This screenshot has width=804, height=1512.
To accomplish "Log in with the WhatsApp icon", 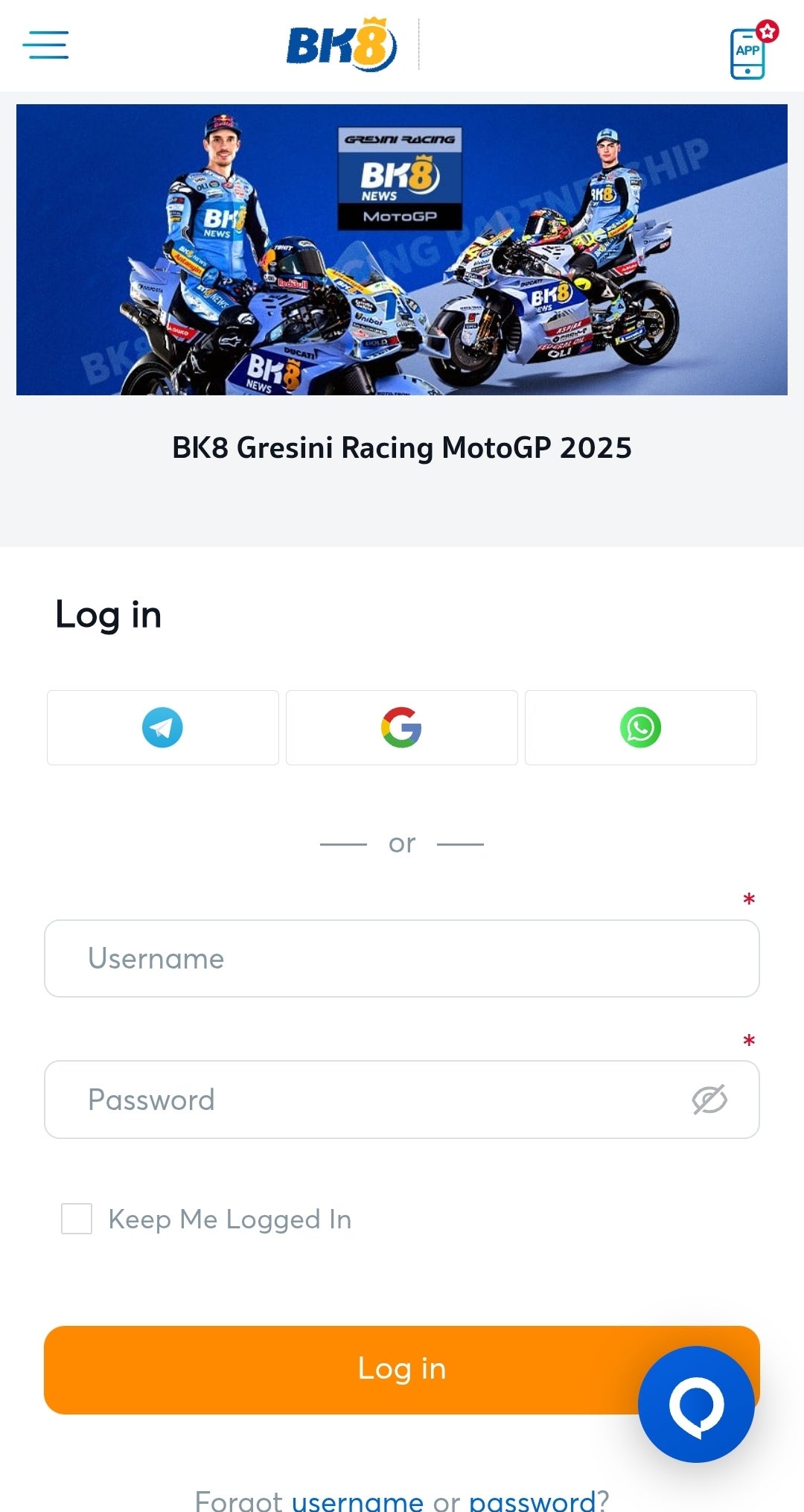I will [x=641, y=727].
